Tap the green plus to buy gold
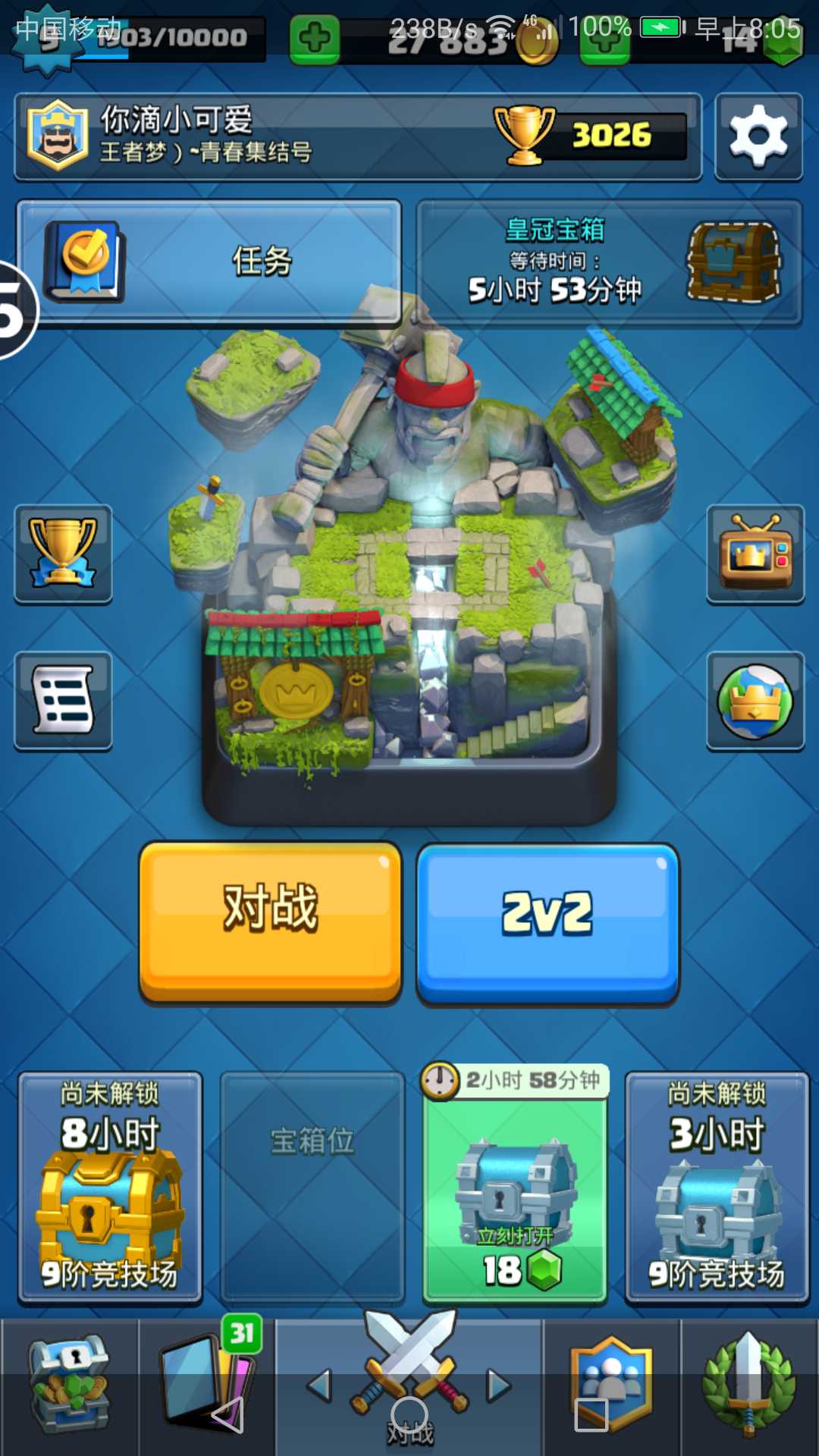The height and width of the screenshot is (1456, 819). [314, 38]
